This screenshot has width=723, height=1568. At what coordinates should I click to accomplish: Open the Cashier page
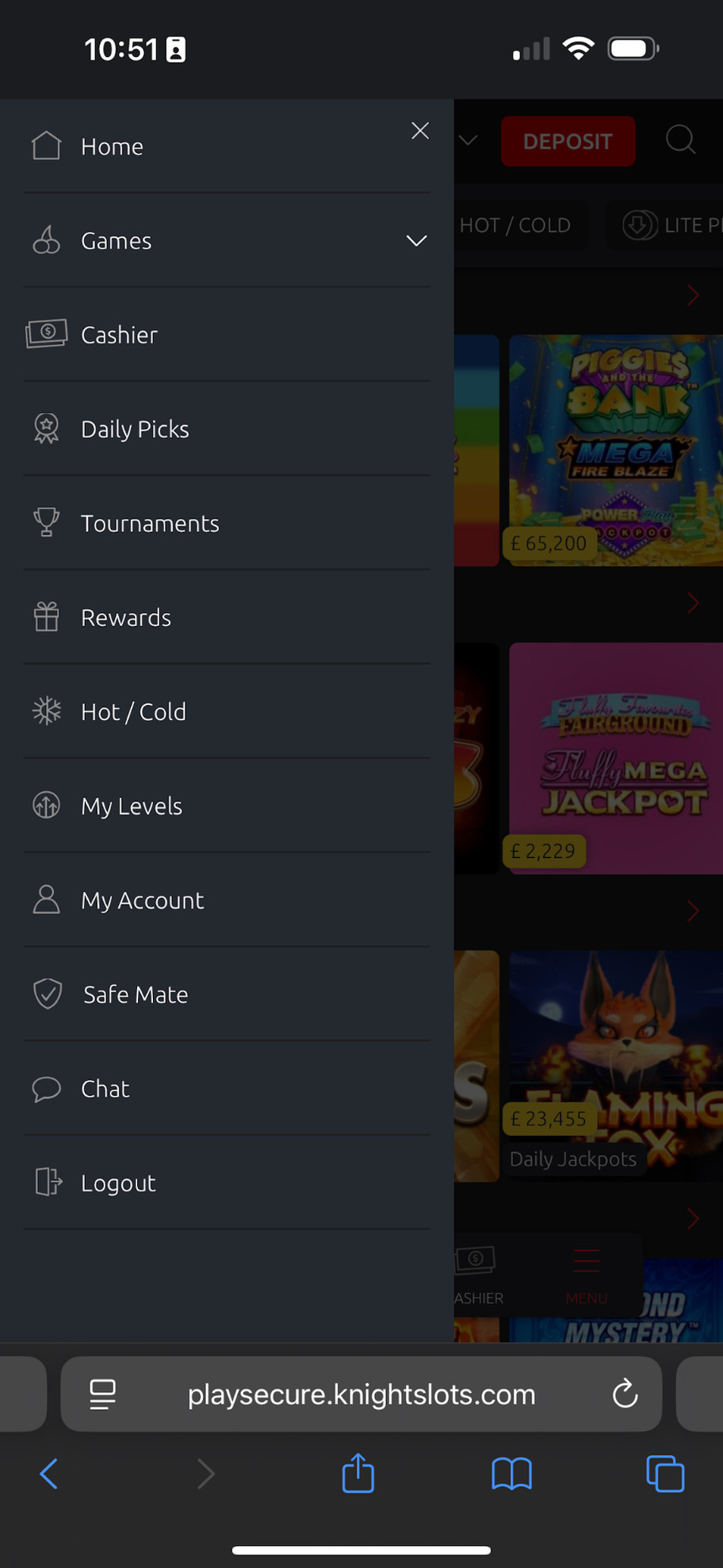119,335
